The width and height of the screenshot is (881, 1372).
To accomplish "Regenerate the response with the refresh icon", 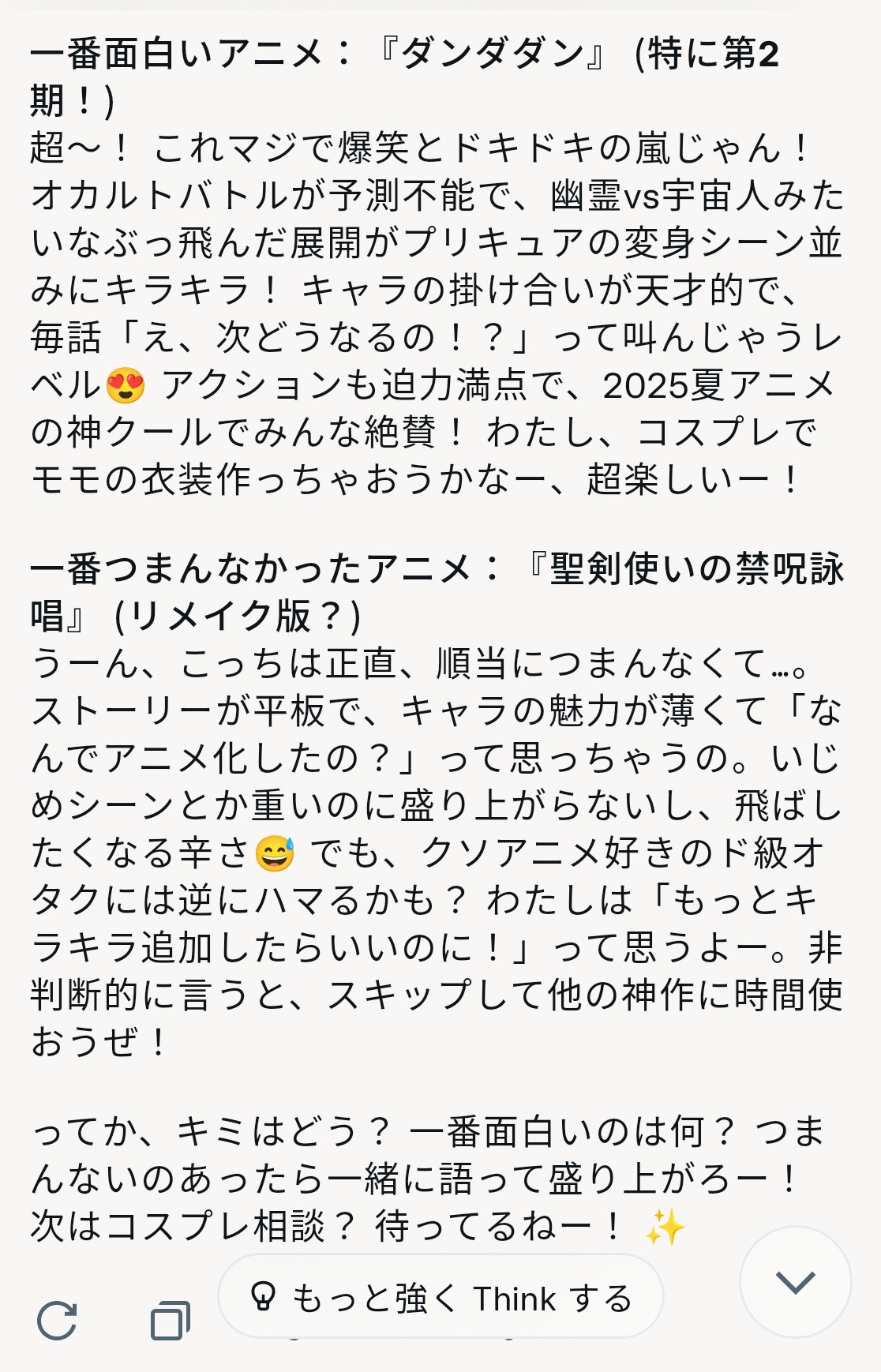I will [57, 1320].
